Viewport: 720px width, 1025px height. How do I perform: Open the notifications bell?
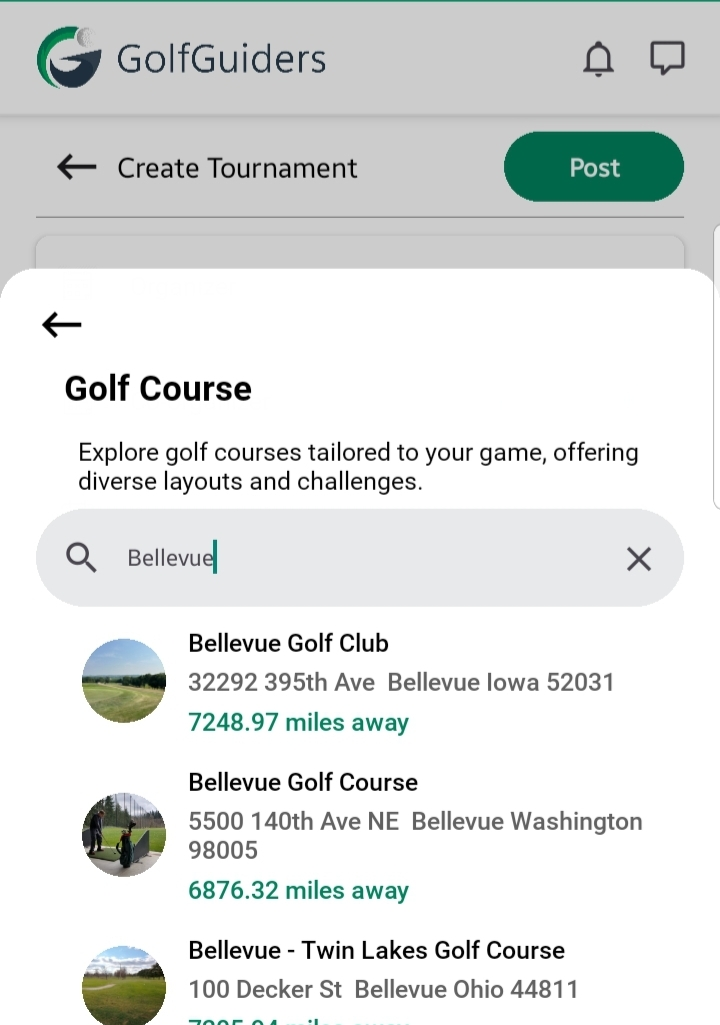pyautogui.click(x=598, y=60)
